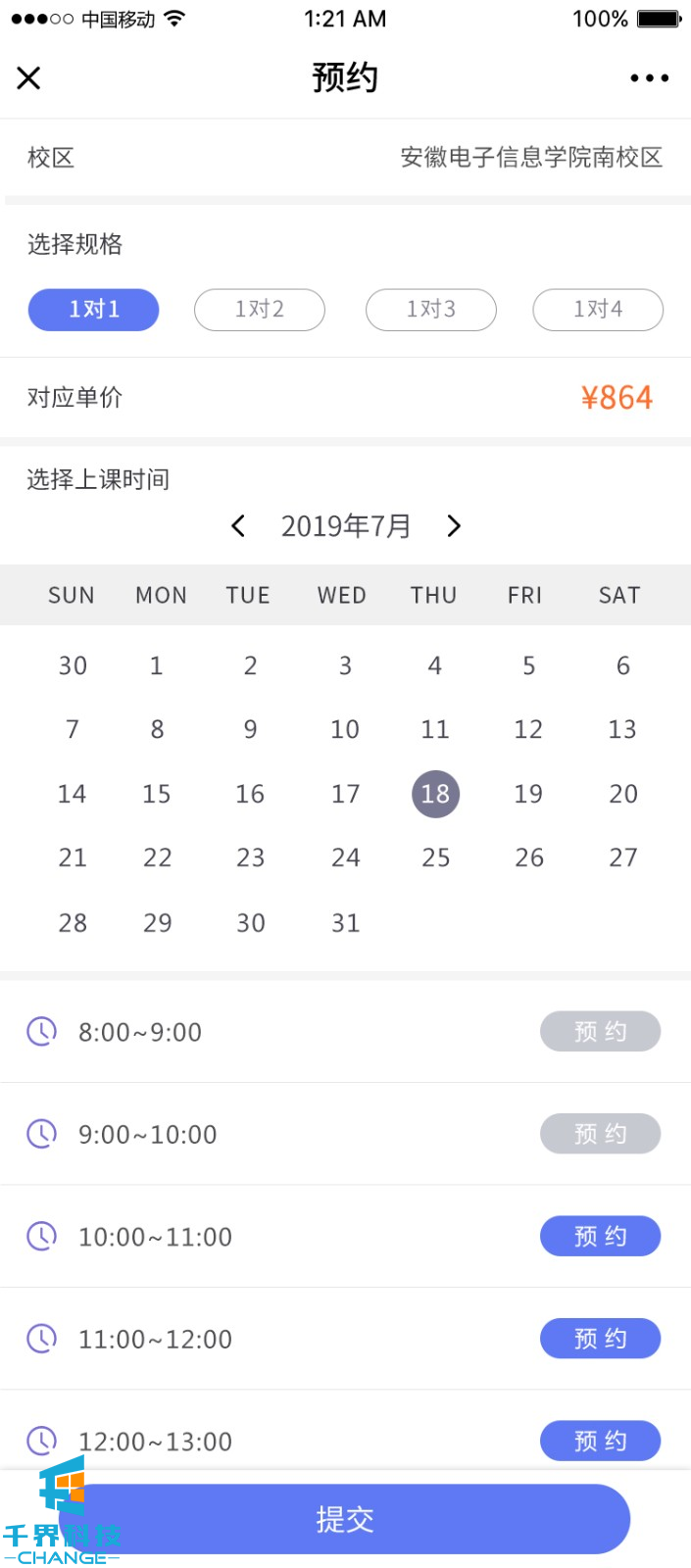The height and width of the screenshot is (1568, 691).
Task: Choose July 31 in the calendar
Action: [345, 922]
